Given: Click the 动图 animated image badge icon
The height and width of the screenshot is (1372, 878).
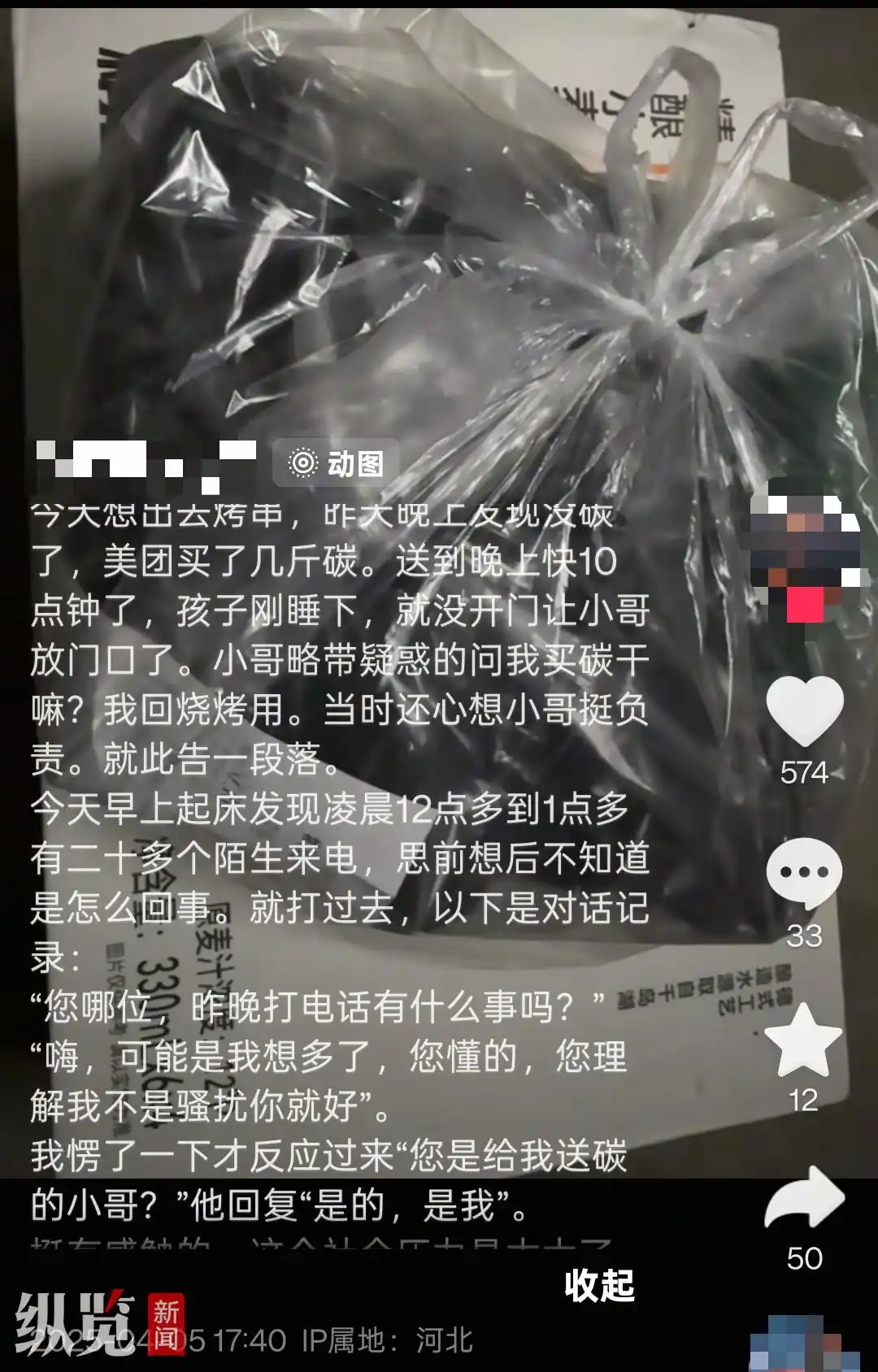Looking at the screenshot, I should pyautogui.click(x=303, y=462).
